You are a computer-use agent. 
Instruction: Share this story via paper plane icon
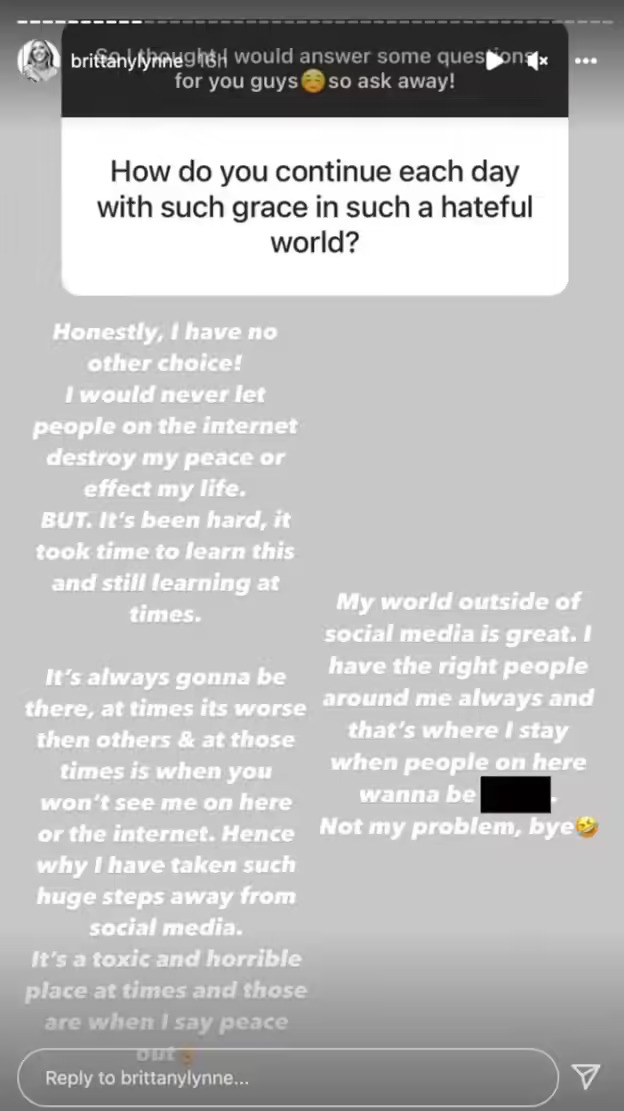(x=585, y=1076)
